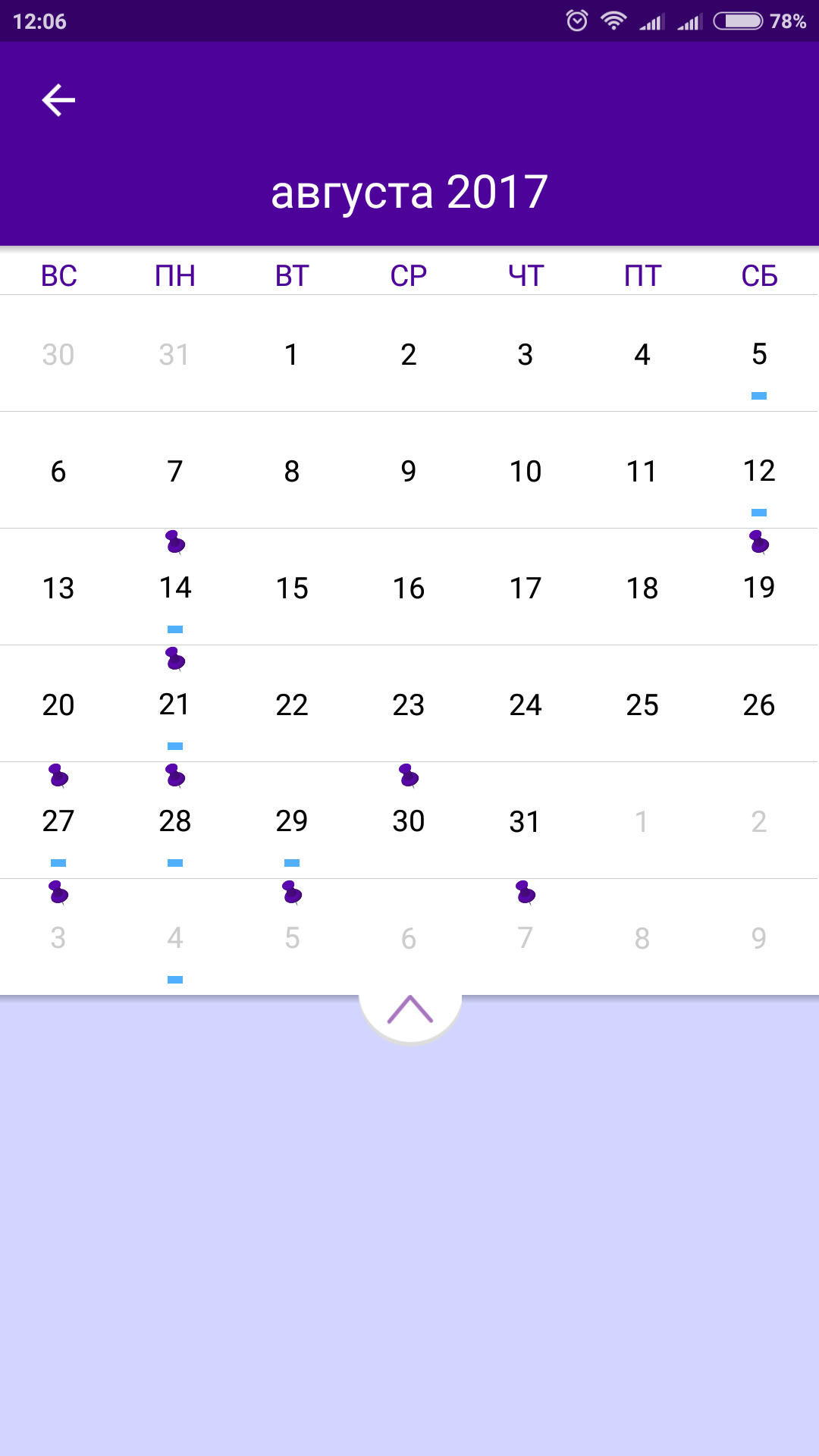Tap date 16 in the calendar
819x1456 pixels.
pos(409,588)
